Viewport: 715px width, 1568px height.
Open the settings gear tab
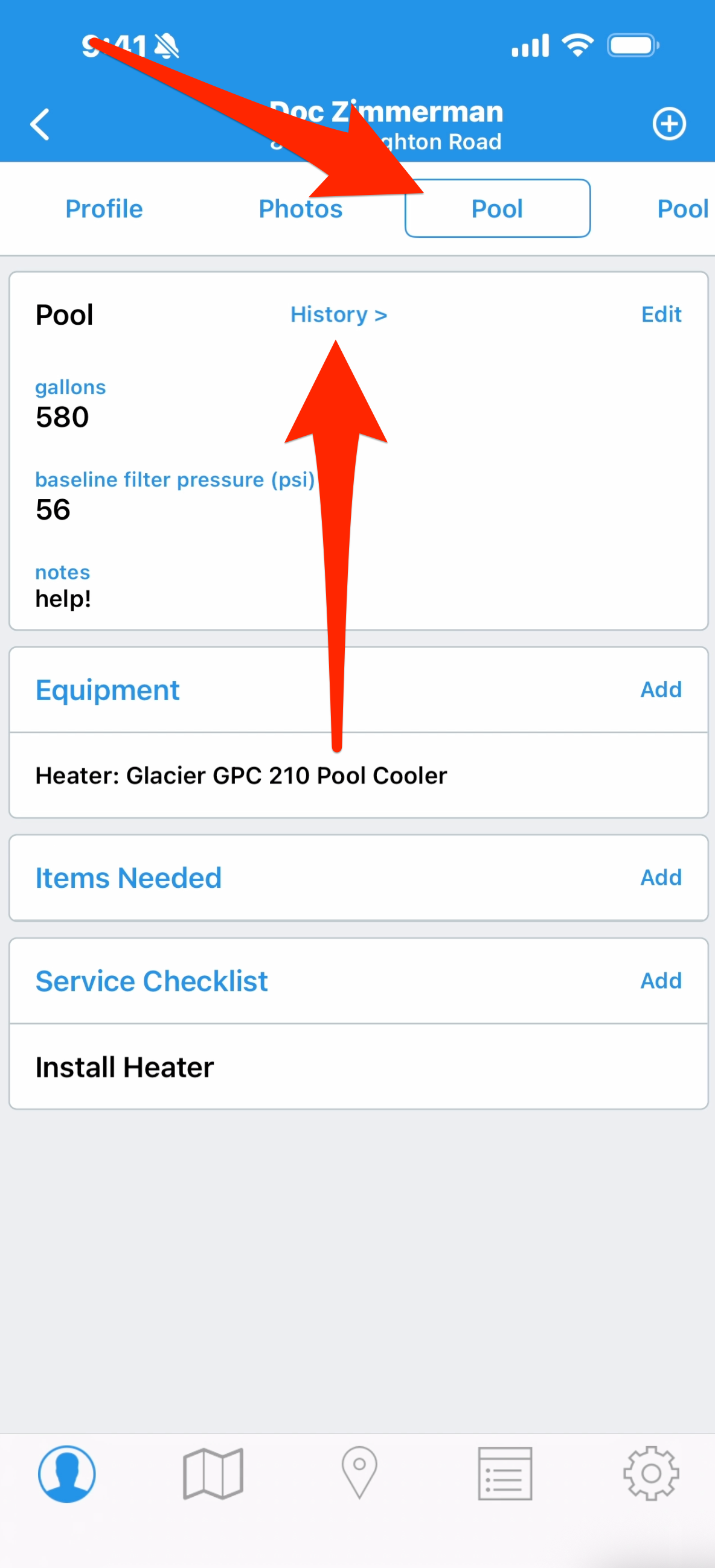click(650, 1474)
